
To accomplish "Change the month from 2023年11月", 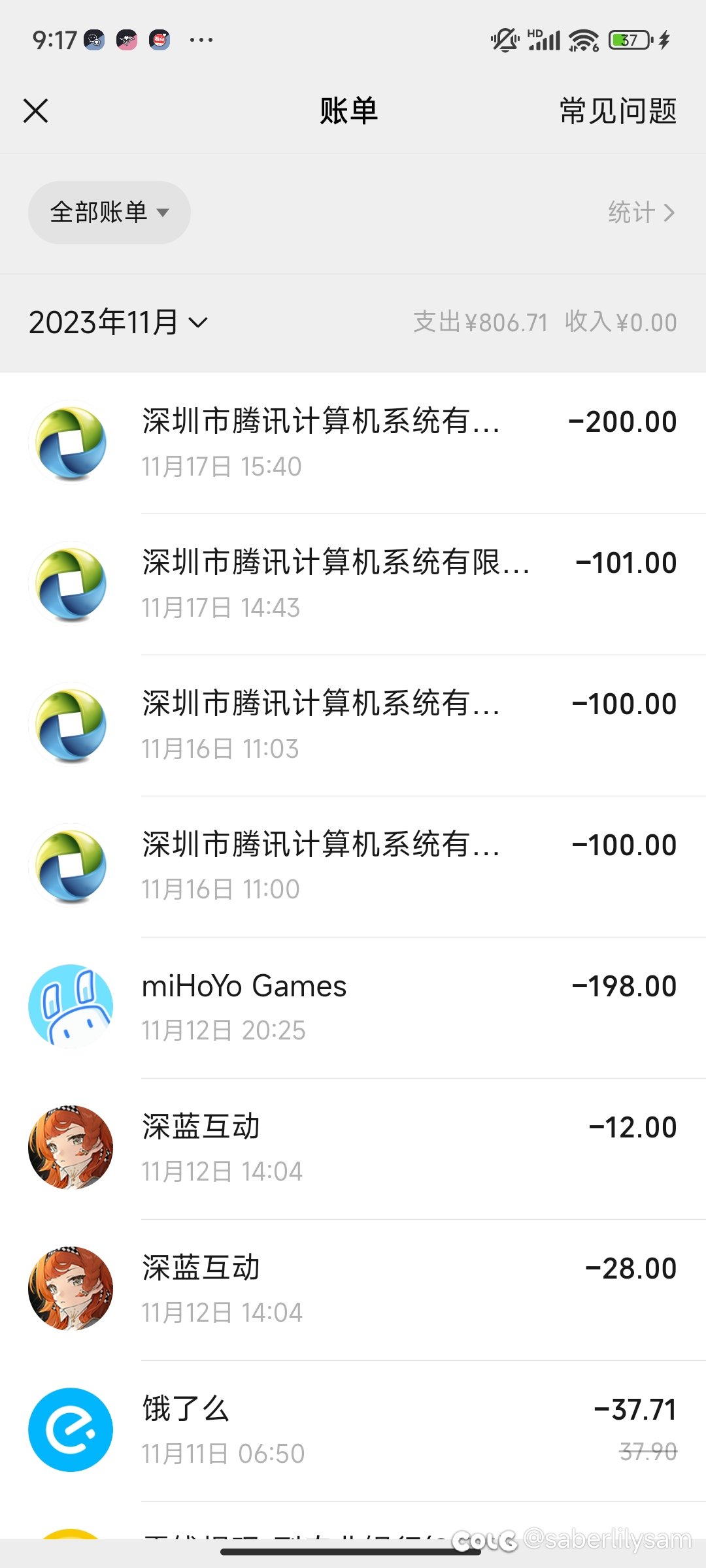I will coord(118,322).
